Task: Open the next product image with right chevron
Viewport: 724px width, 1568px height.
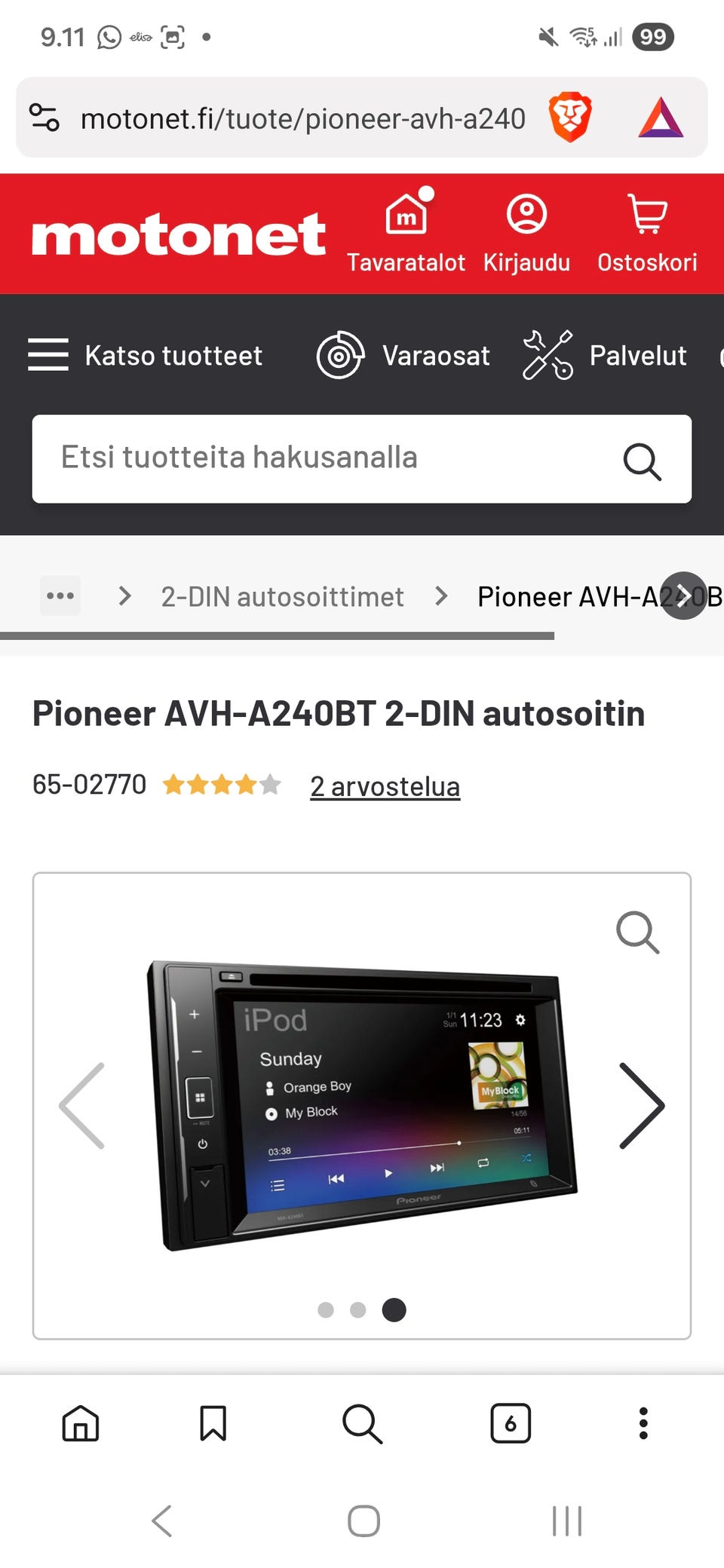Action: point(642,1105)
